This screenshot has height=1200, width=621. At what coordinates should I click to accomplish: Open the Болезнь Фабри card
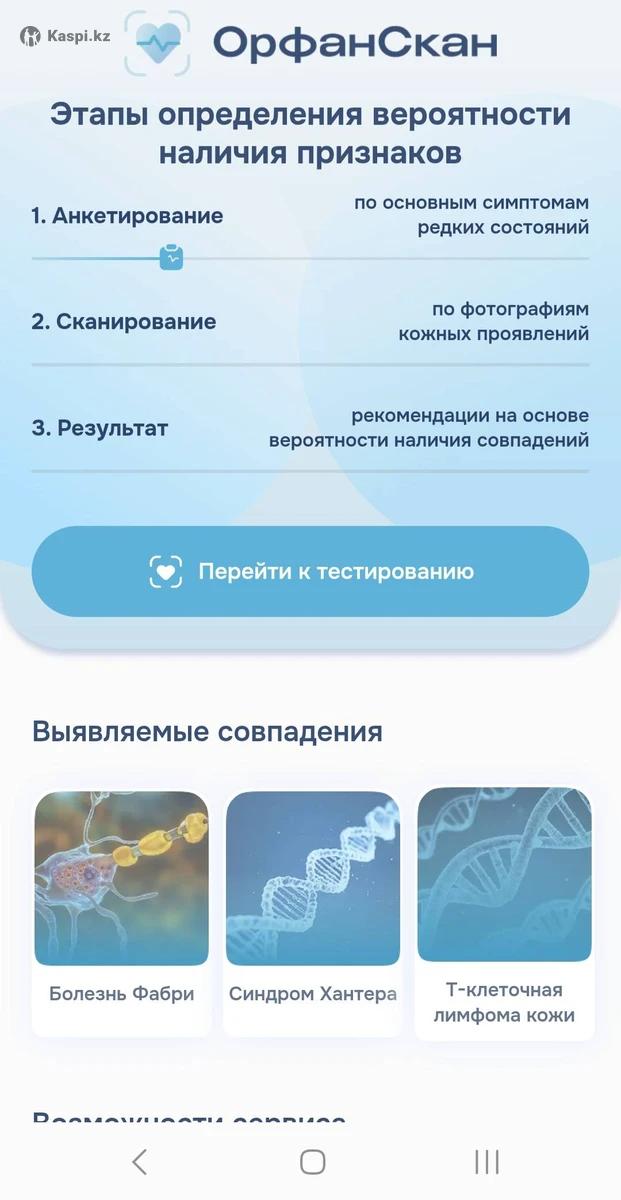pos(121,910)
